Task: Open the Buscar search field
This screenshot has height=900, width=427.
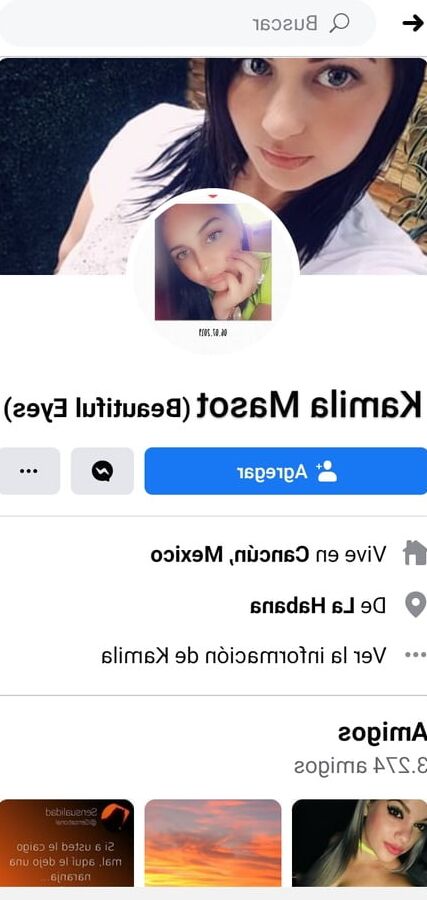Action: coord(187,24)
